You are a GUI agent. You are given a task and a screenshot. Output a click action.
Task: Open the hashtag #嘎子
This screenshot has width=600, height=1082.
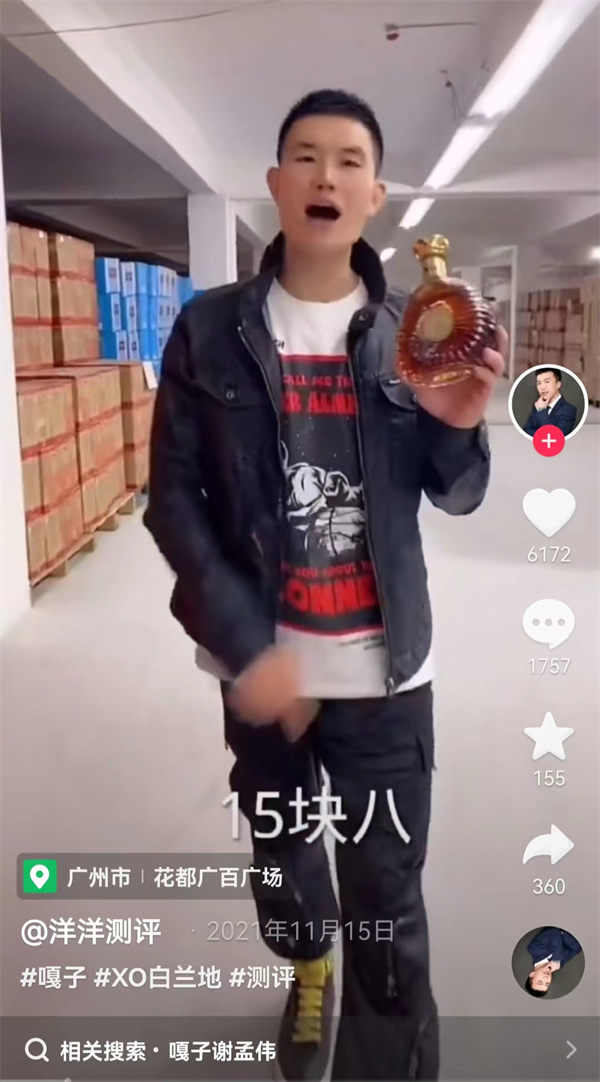pyautogui.click(x=53, y=977)
